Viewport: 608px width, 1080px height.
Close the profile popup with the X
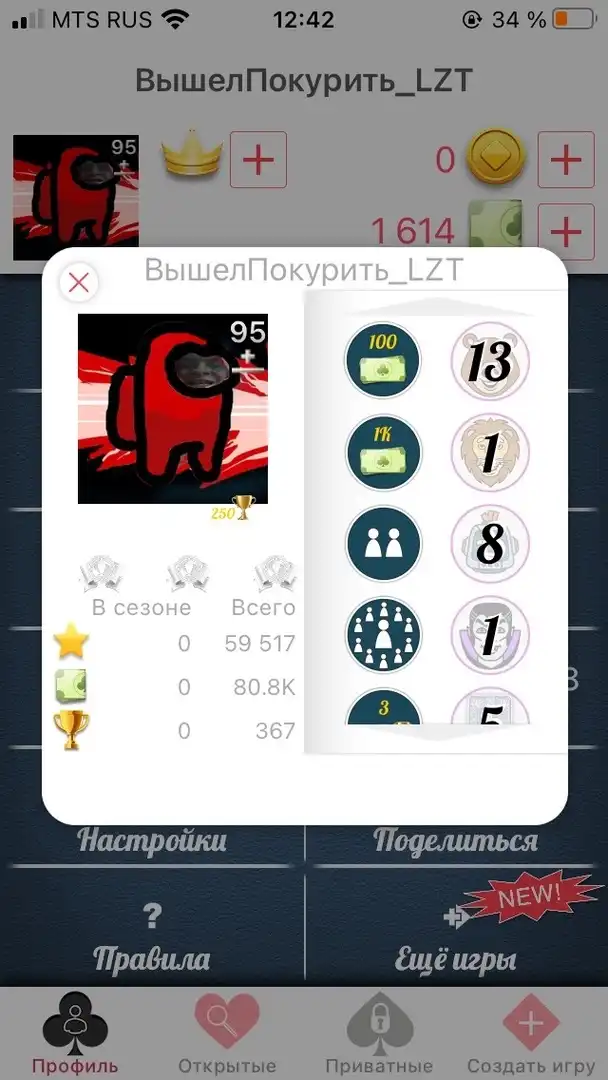pyautogui.click(x=79, y=283)
